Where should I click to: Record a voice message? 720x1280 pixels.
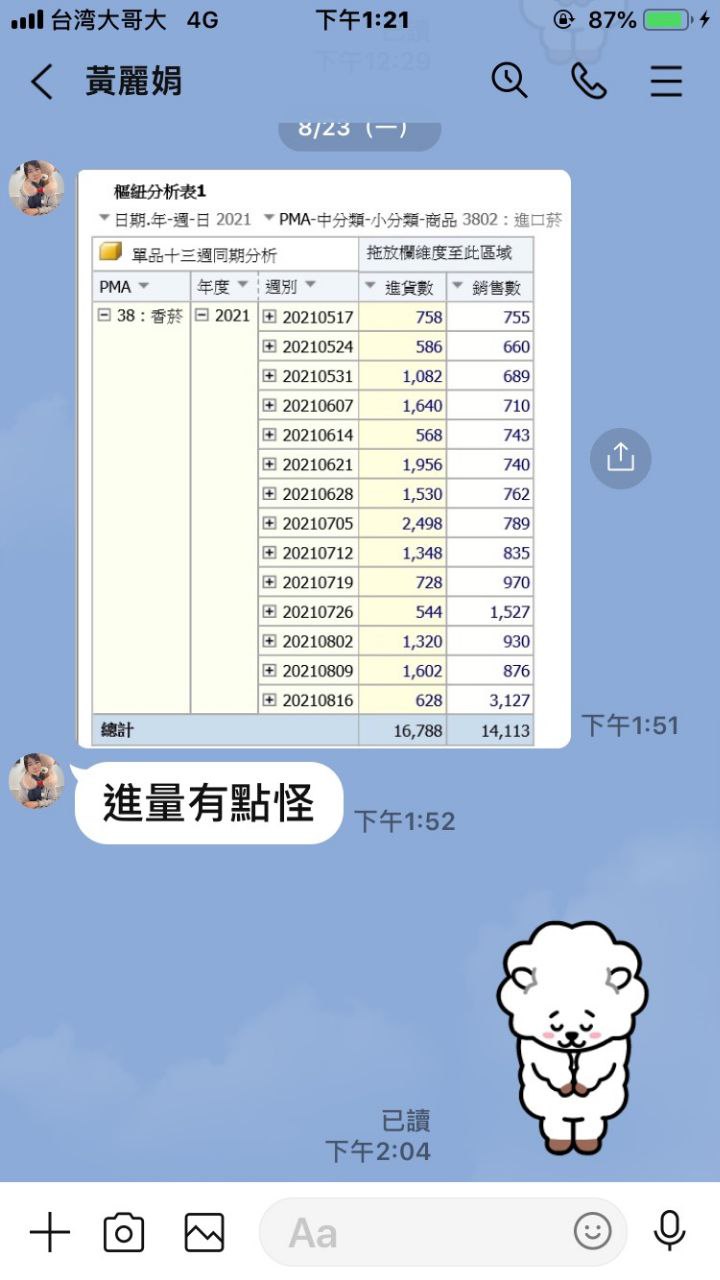pos(669,1232)
